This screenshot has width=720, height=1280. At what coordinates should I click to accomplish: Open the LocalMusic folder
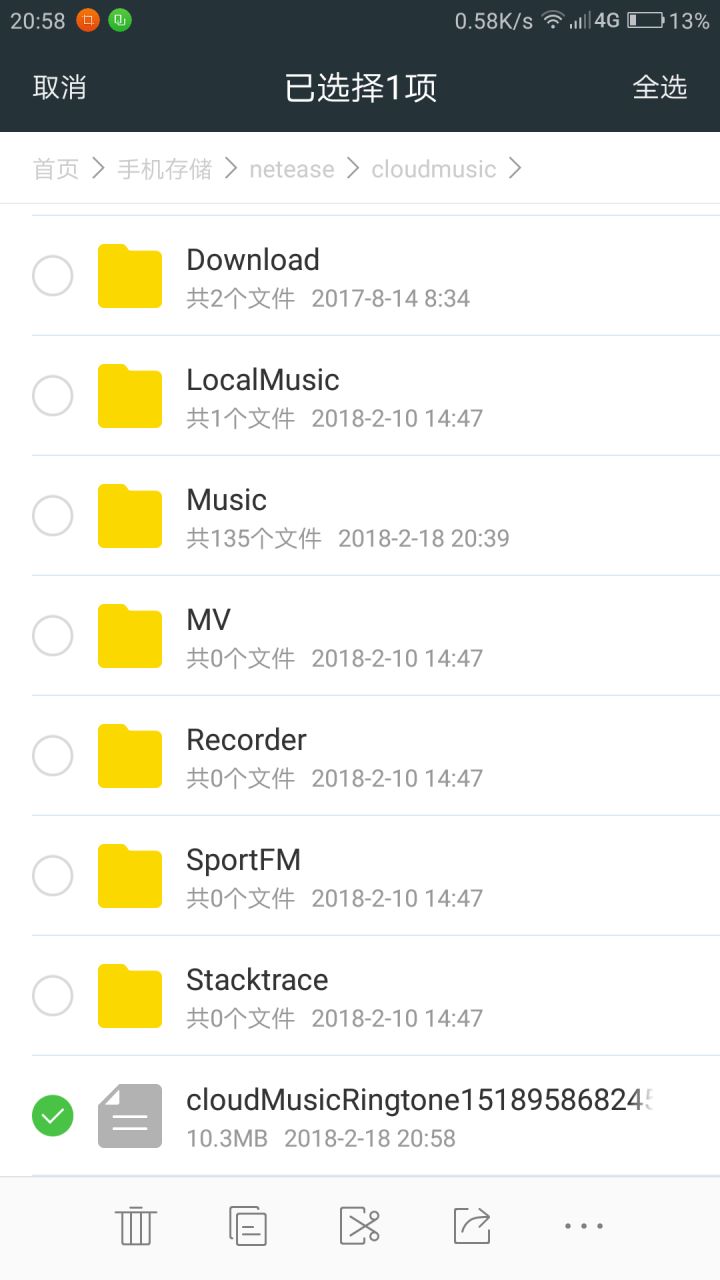pos(262,396)
